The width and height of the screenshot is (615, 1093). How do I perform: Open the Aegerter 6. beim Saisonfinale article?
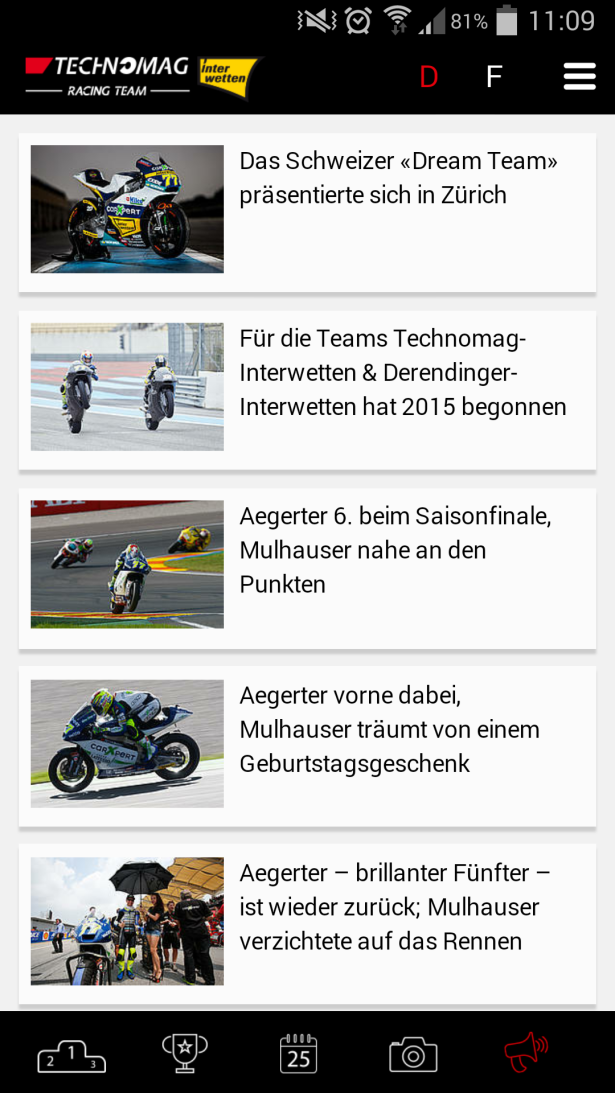[x=308, y=566]
